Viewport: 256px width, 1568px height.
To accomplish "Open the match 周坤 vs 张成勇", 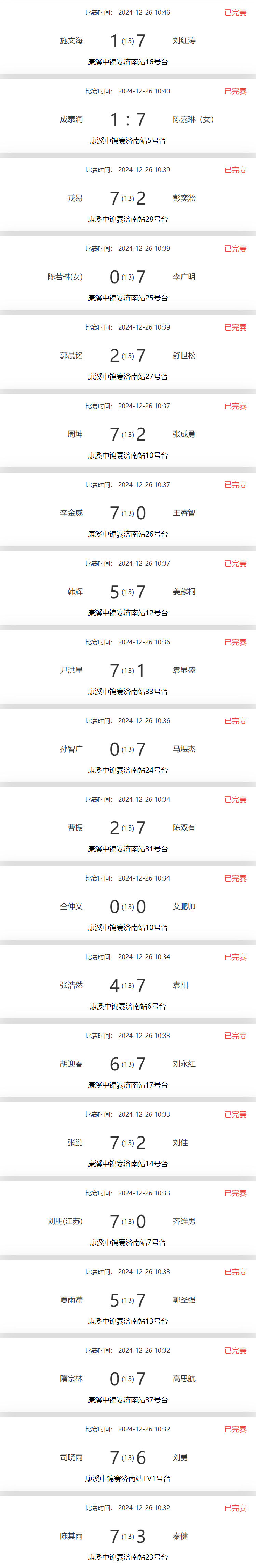I will 128,434.
